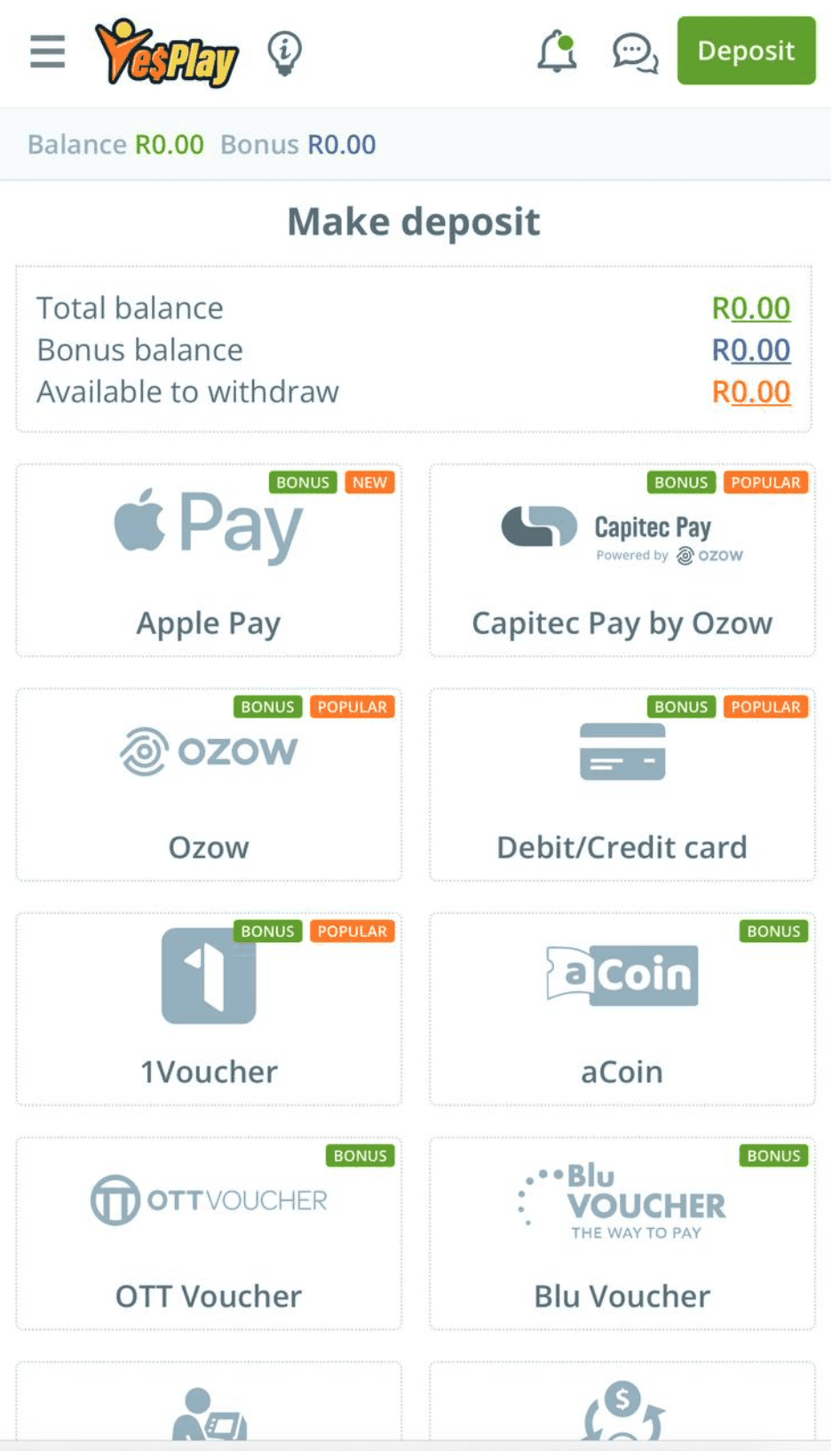This screenshot has height=1451, width=840.
Task: Deposit using OTT Voucher
Action: click(x=209, y=1234)
